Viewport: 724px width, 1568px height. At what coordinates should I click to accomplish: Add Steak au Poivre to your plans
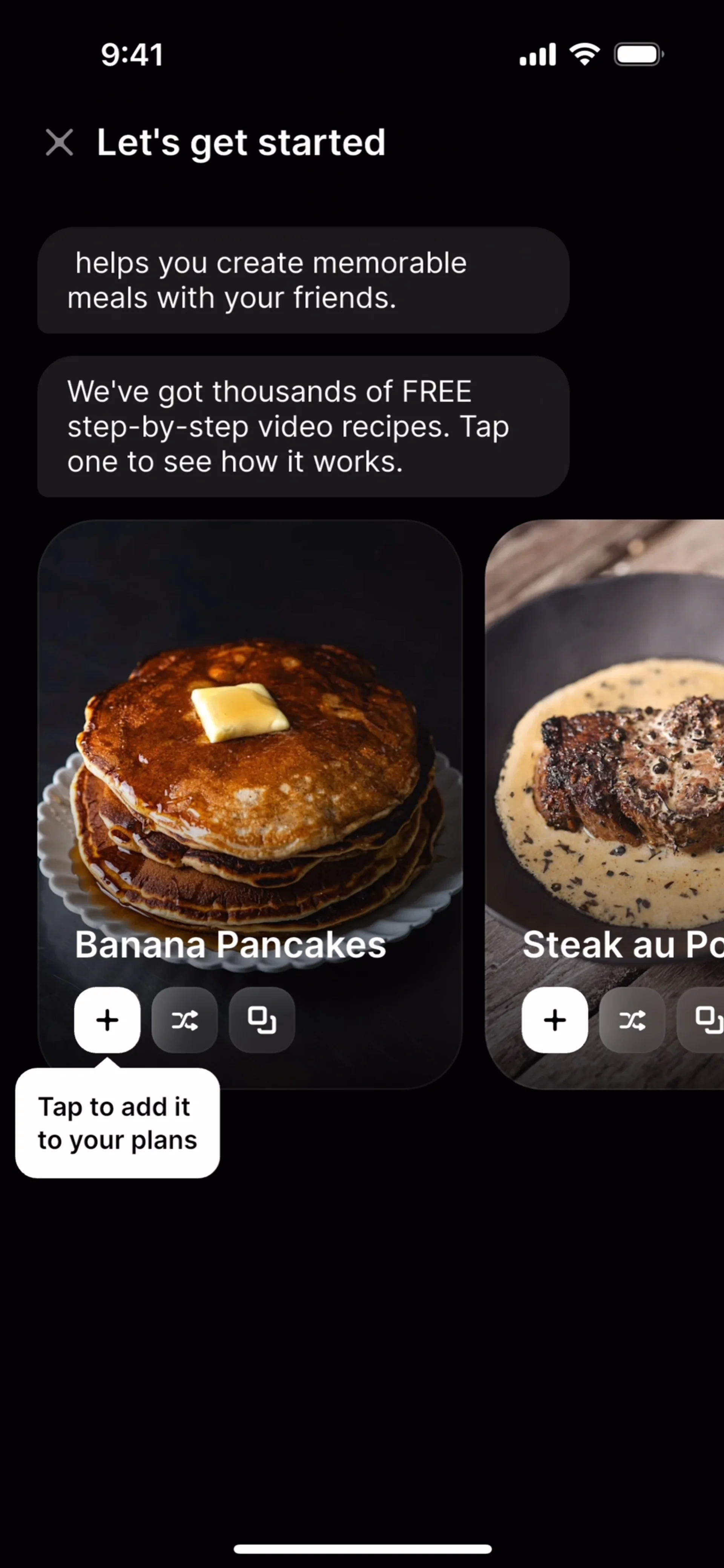[x=555, y=1020]
